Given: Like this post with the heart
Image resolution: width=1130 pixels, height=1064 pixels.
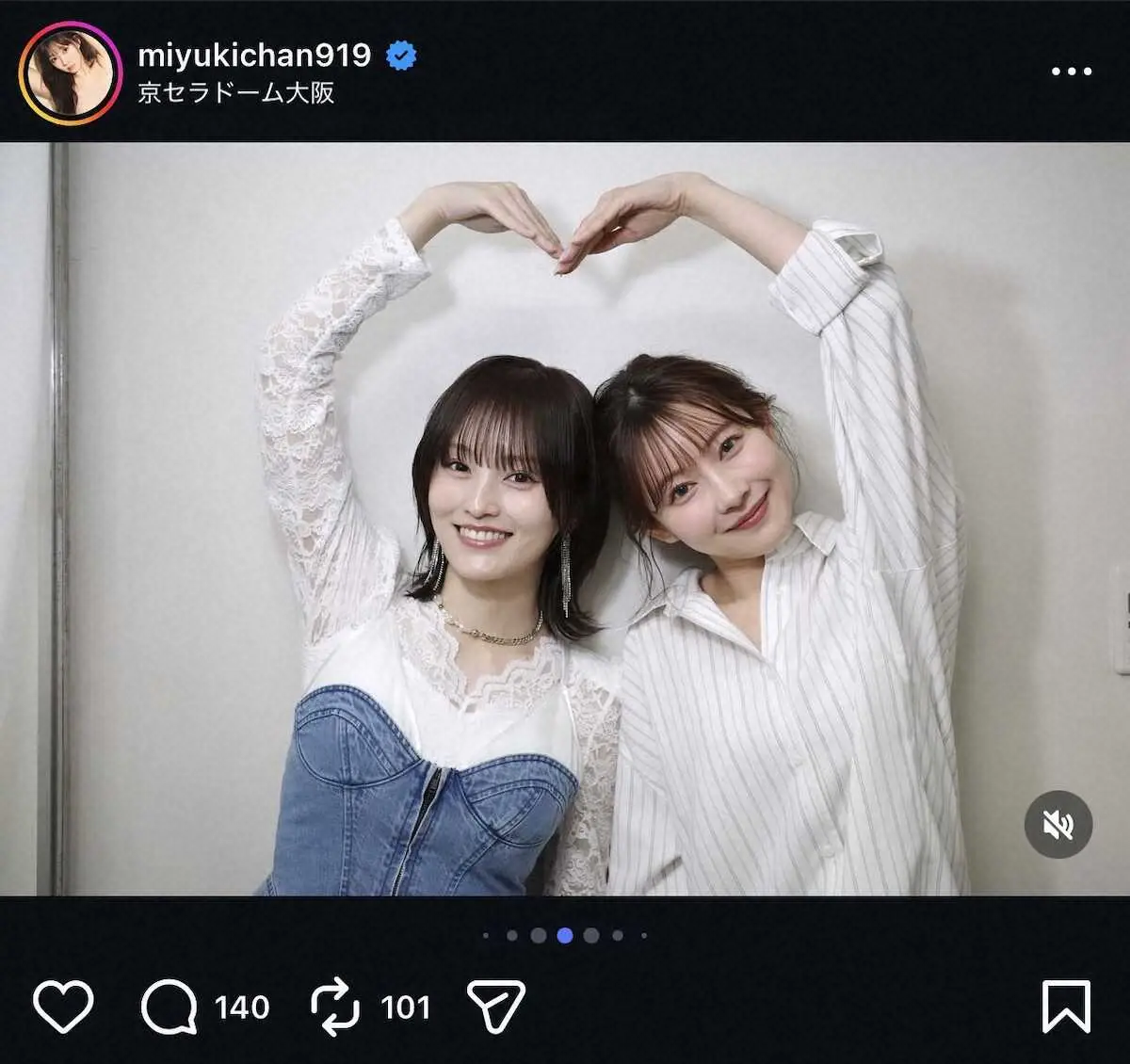Looking at the screenshot, I should click(x=64, y=1006).
